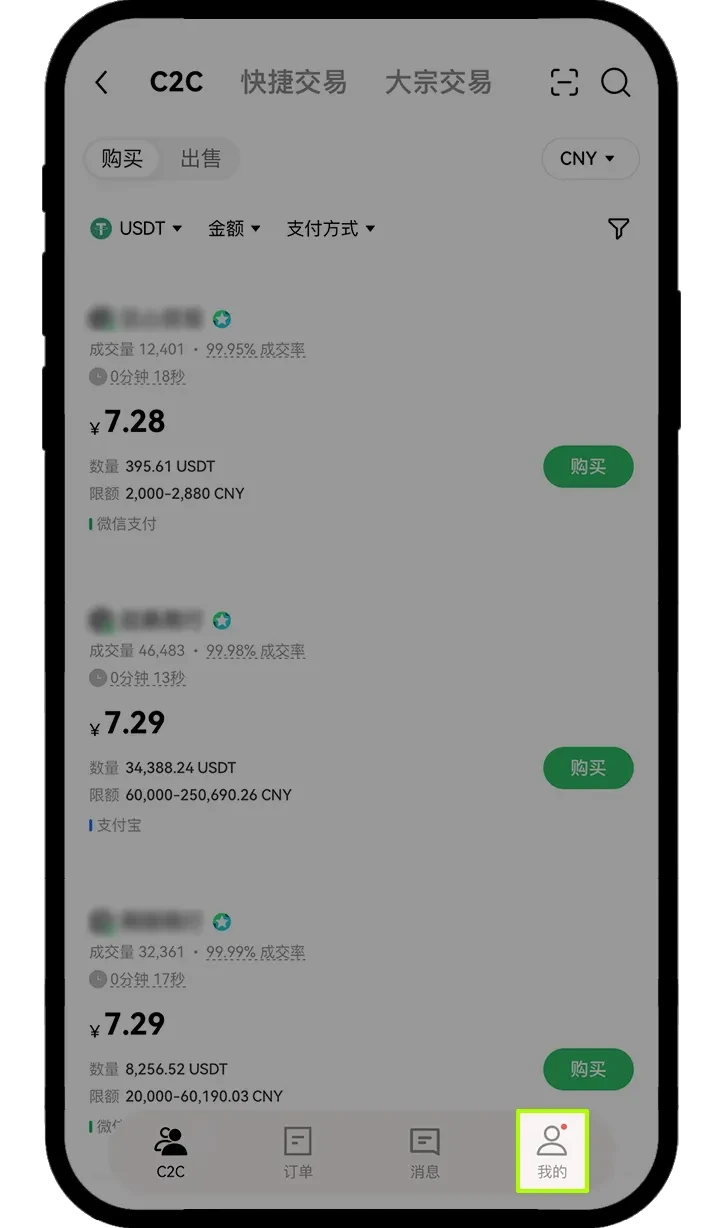Expand the USDT coin selector
723x1228 pixels.
pos(137,229)
